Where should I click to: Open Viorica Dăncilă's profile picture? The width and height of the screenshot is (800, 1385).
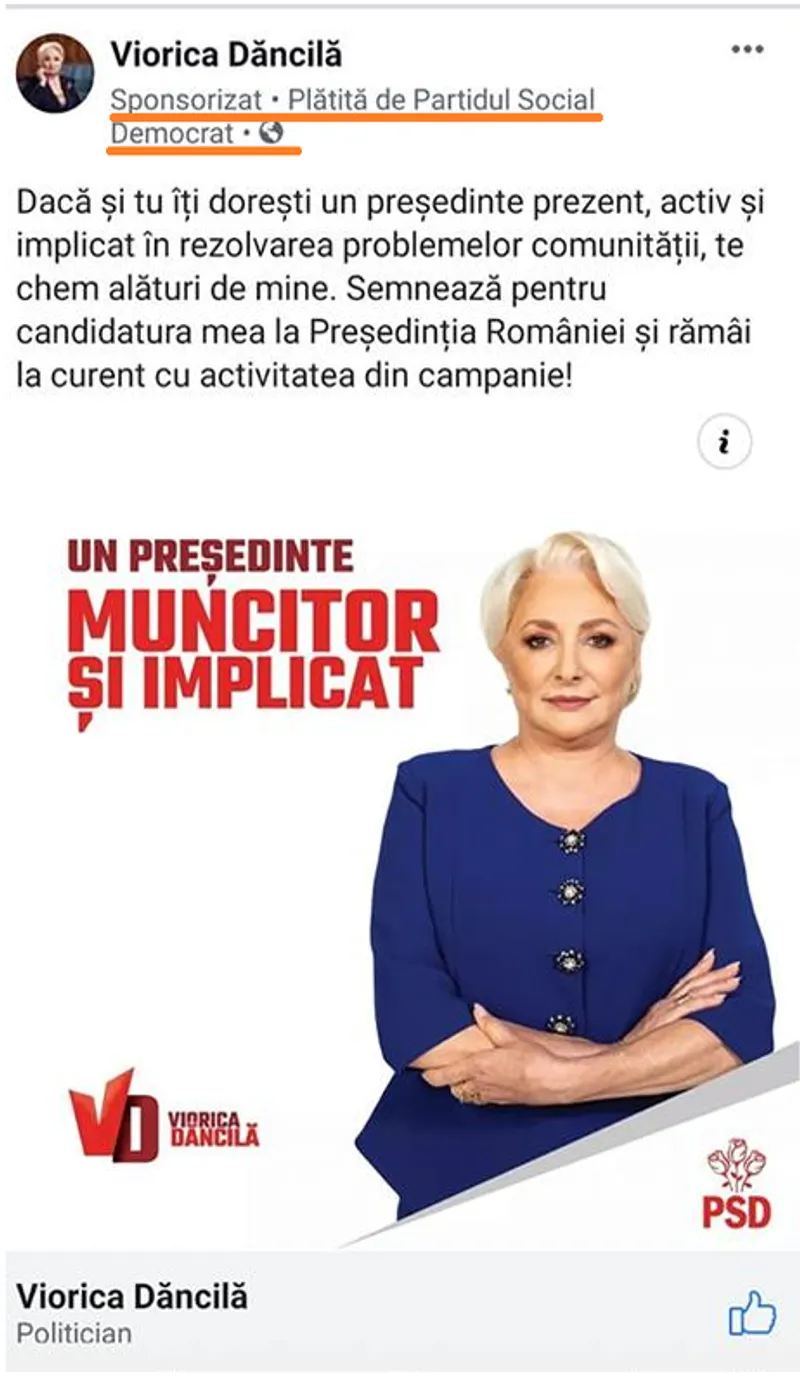click(54, 73)
